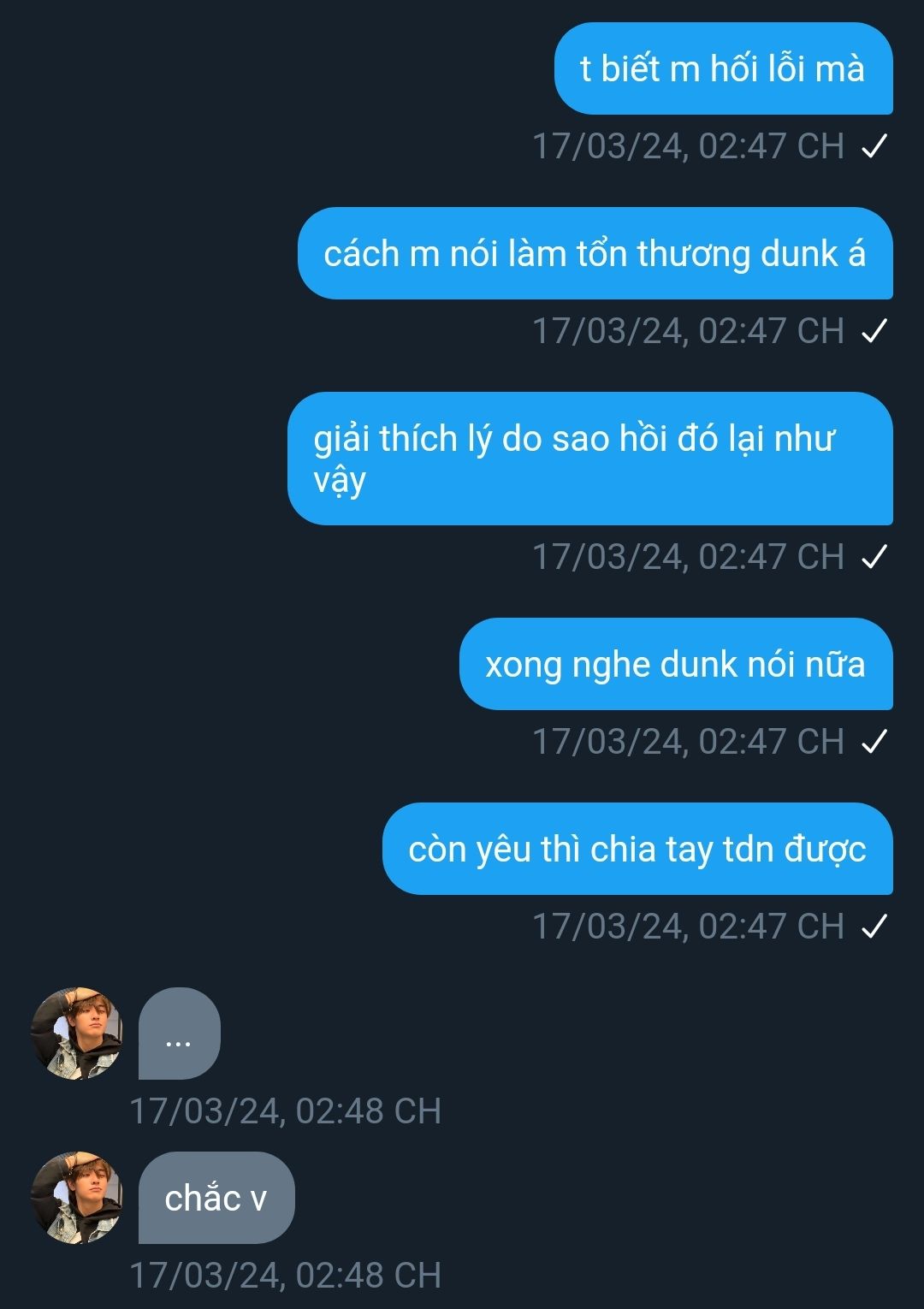Open sender's avatar beside "chắc v" message
The image size is (924, 1309).
[77, 1198]
